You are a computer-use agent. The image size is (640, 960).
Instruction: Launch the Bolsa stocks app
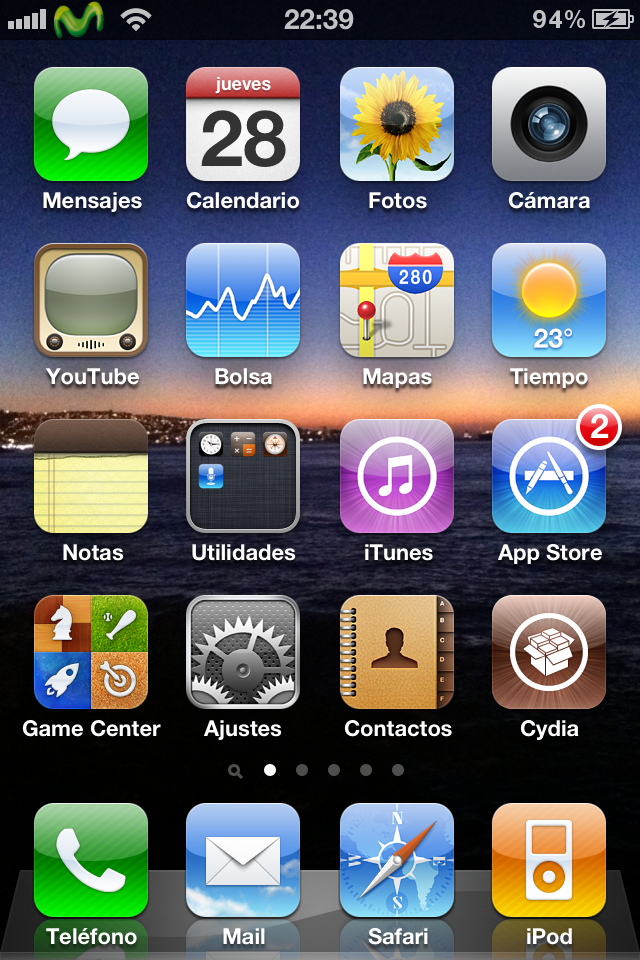pyautogui.click(x=243, y=301)
